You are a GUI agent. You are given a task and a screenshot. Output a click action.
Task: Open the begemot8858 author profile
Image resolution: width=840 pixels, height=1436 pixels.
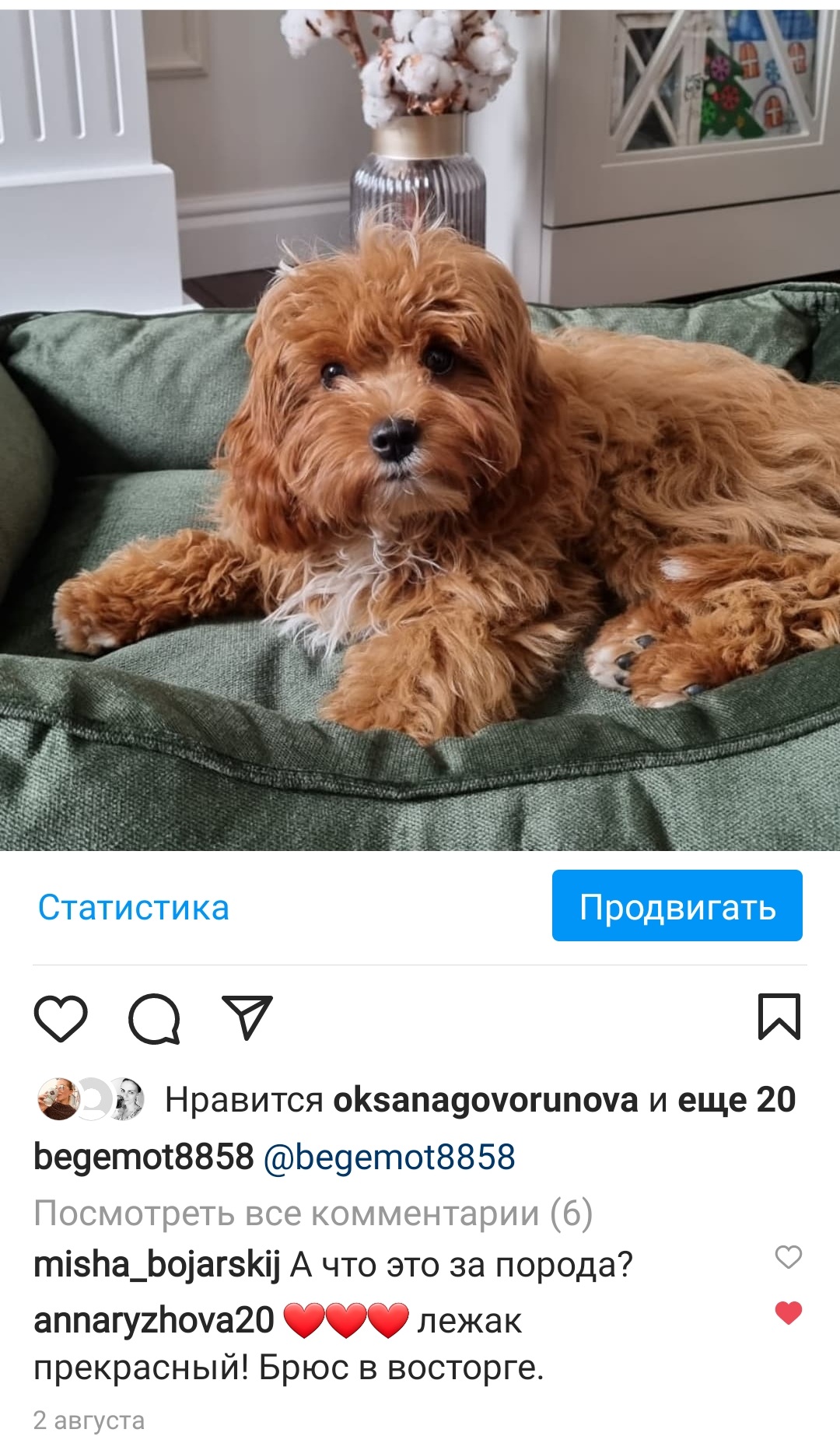point(143,1157)
